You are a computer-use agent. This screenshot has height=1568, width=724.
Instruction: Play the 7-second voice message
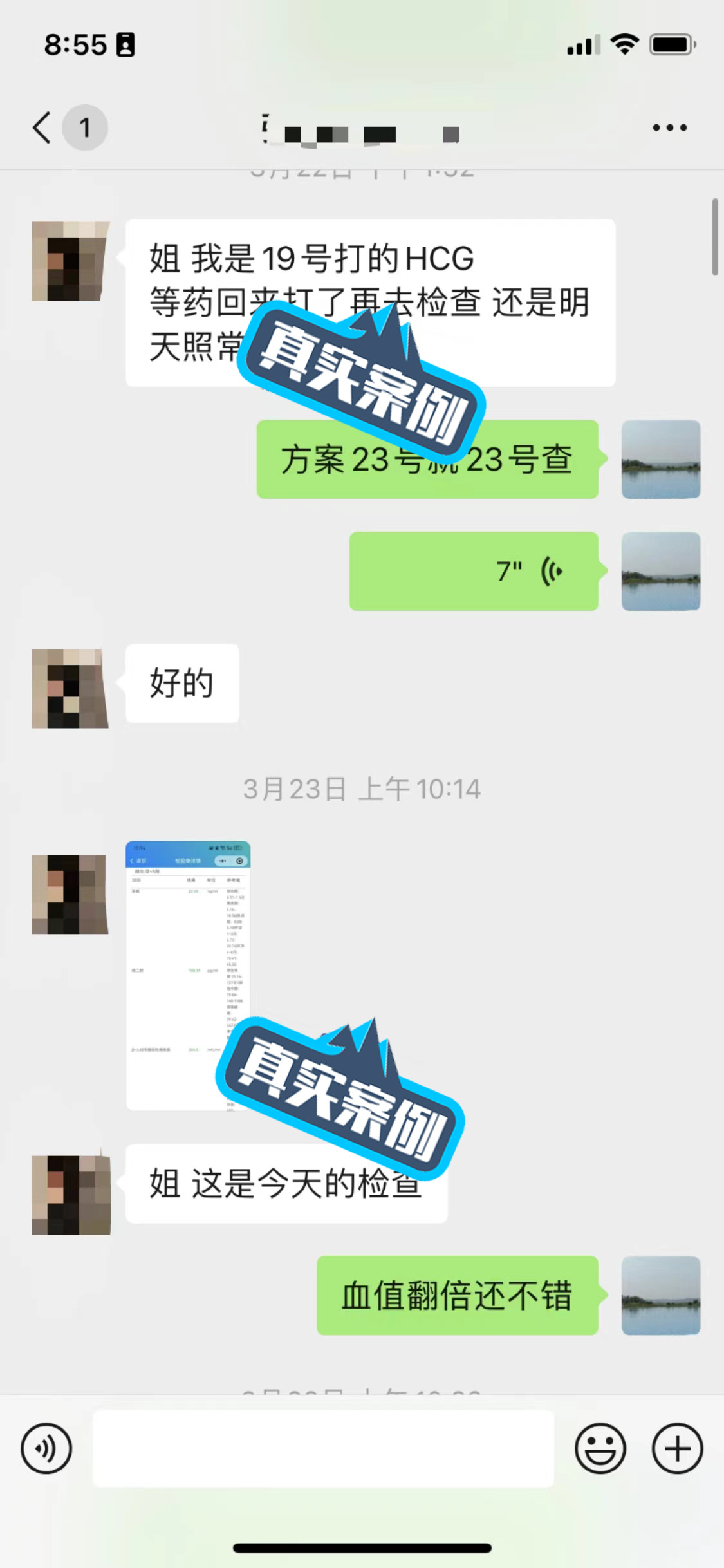474,571
